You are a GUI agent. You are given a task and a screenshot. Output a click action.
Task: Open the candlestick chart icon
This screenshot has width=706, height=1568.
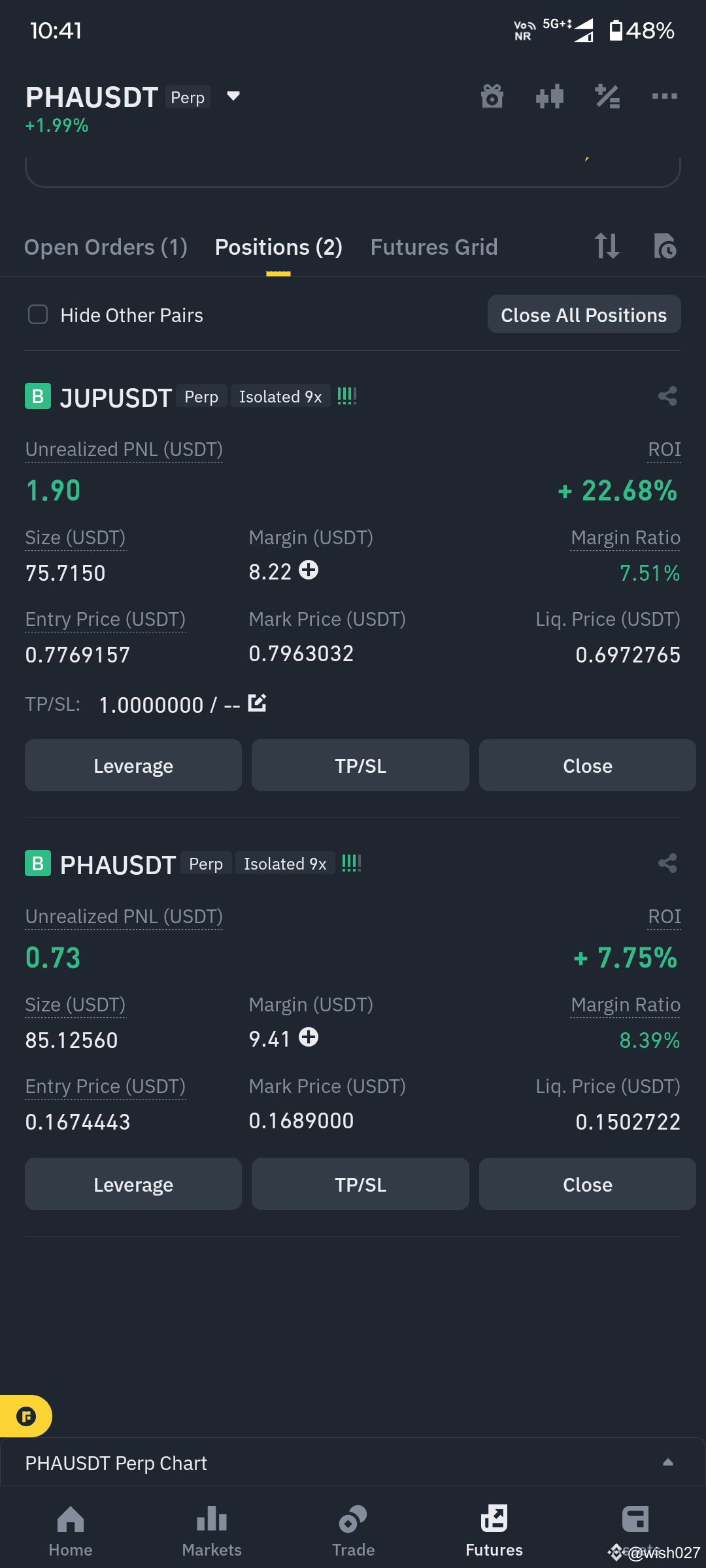(549, 97)
